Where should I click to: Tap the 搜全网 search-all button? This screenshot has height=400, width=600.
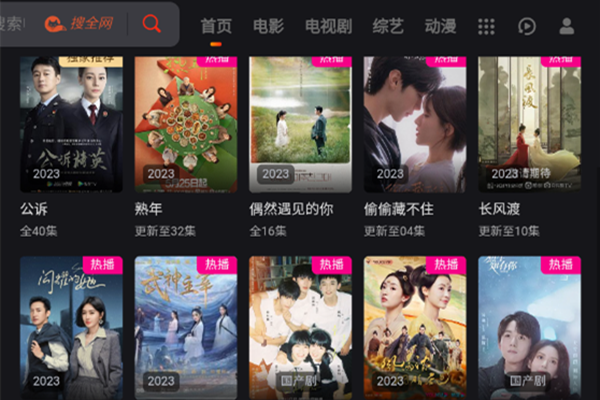point(78,24)
